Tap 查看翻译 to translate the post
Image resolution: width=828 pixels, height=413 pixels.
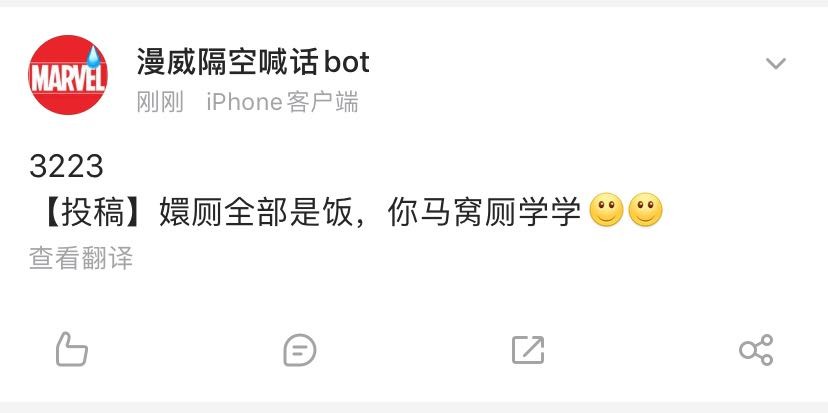(x=81, y=258)
